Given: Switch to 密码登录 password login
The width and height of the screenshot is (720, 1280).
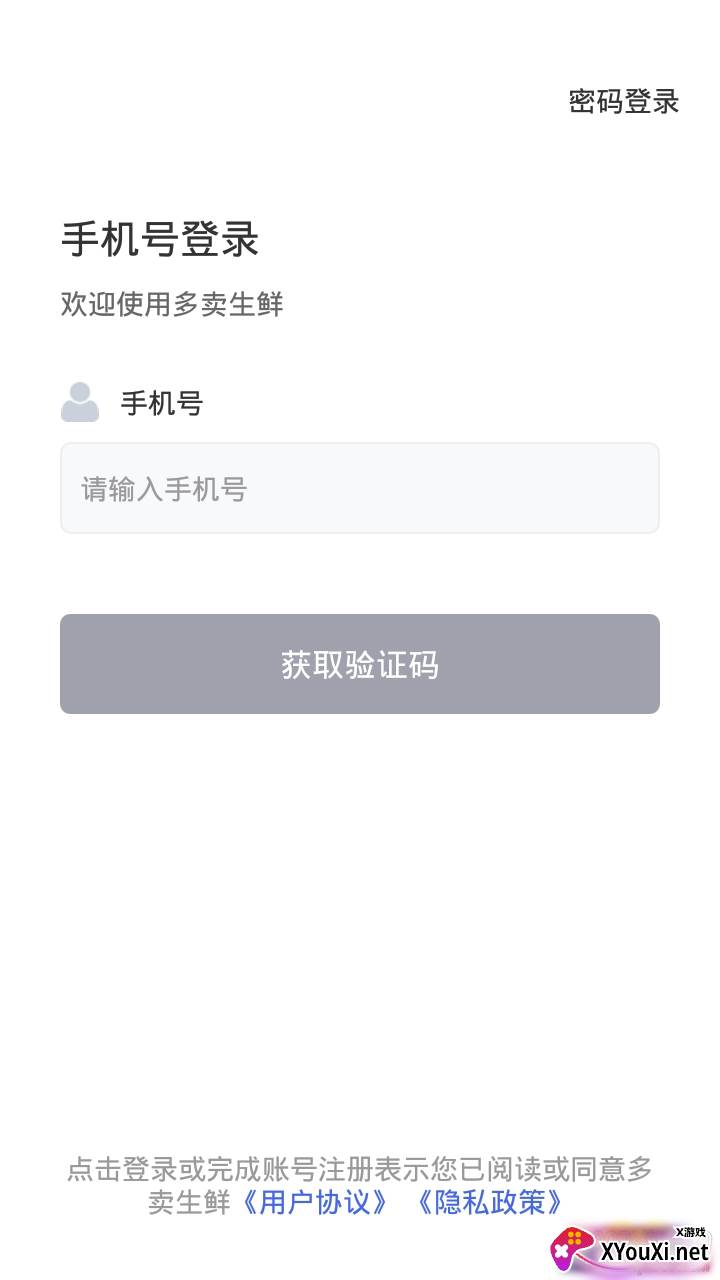Looking at the screenshot, I should (x=624, y=101).
